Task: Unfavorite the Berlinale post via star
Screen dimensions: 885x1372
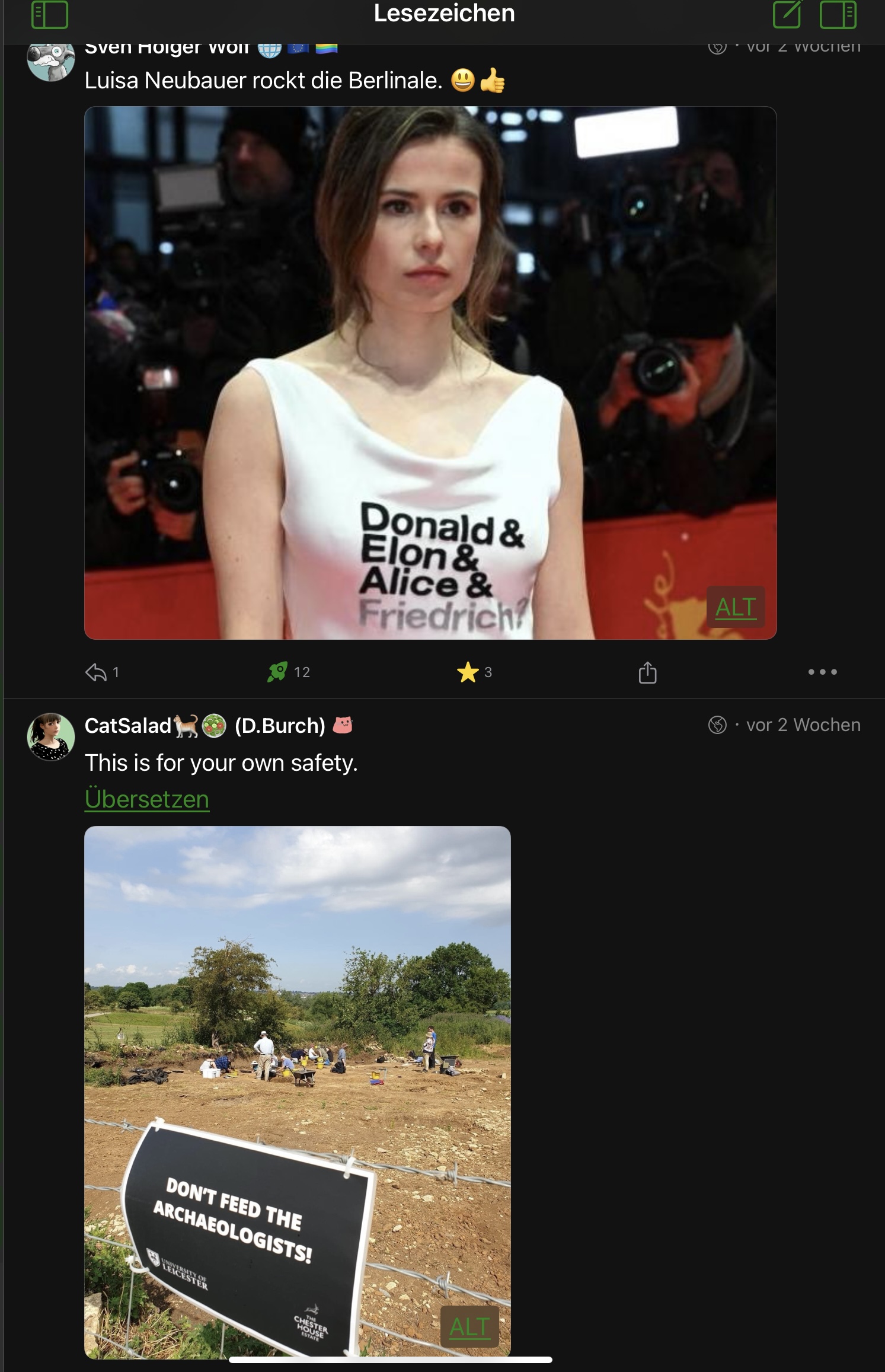Action: pos(468,672)
